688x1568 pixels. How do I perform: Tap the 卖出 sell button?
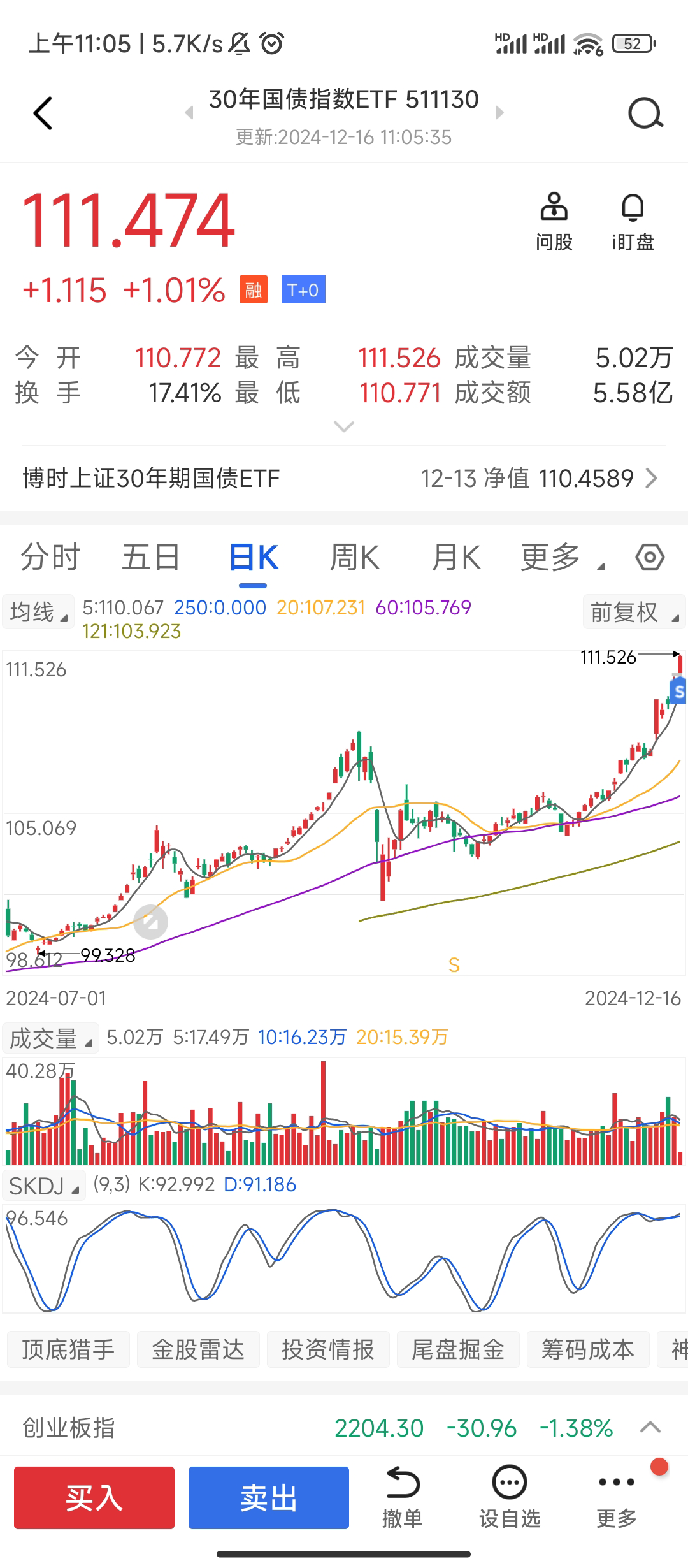pos(268,1497)
